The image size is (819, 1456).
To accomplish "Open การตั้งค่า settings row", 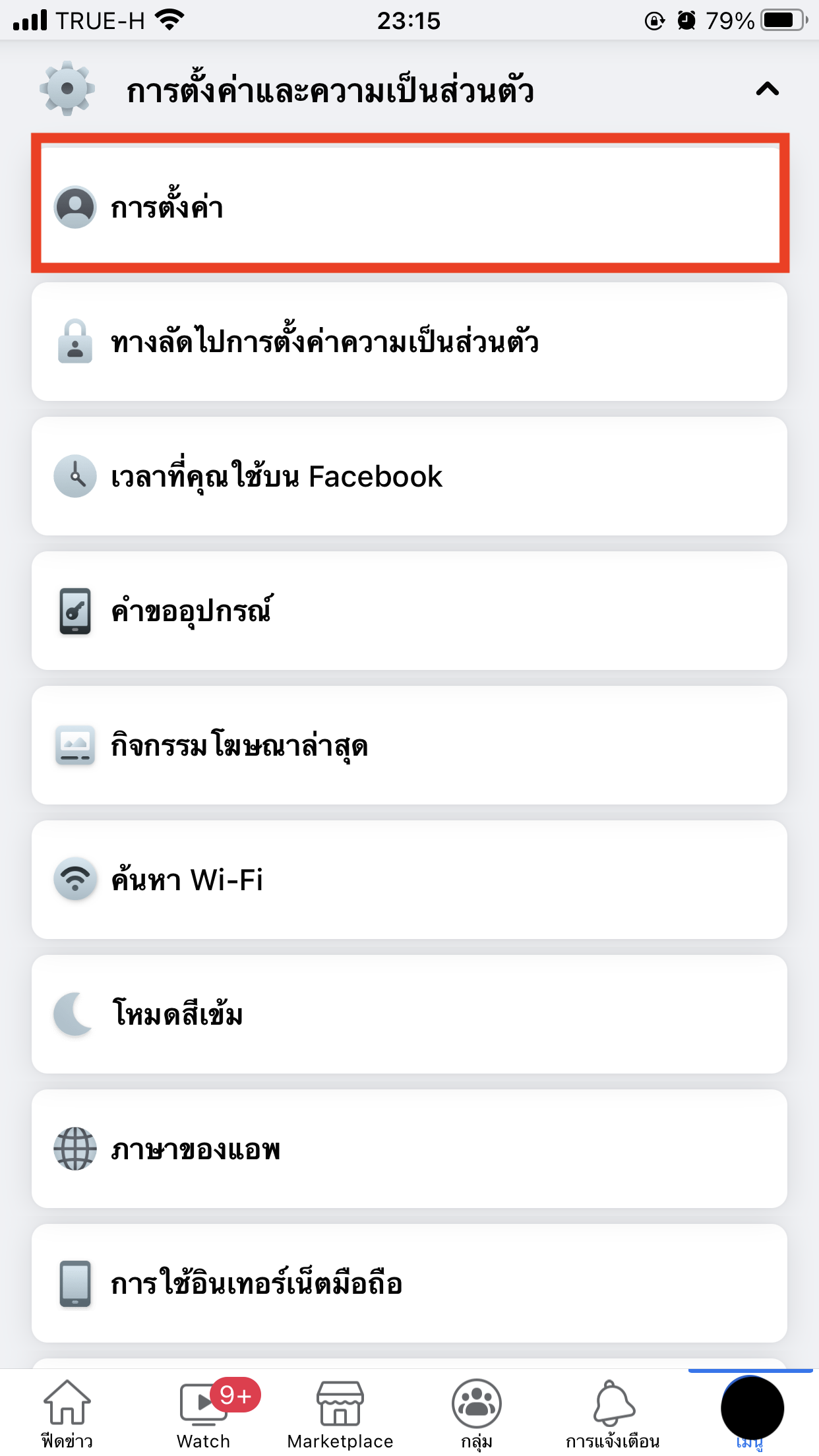I will pyautogui.click(x=409, y=206).
